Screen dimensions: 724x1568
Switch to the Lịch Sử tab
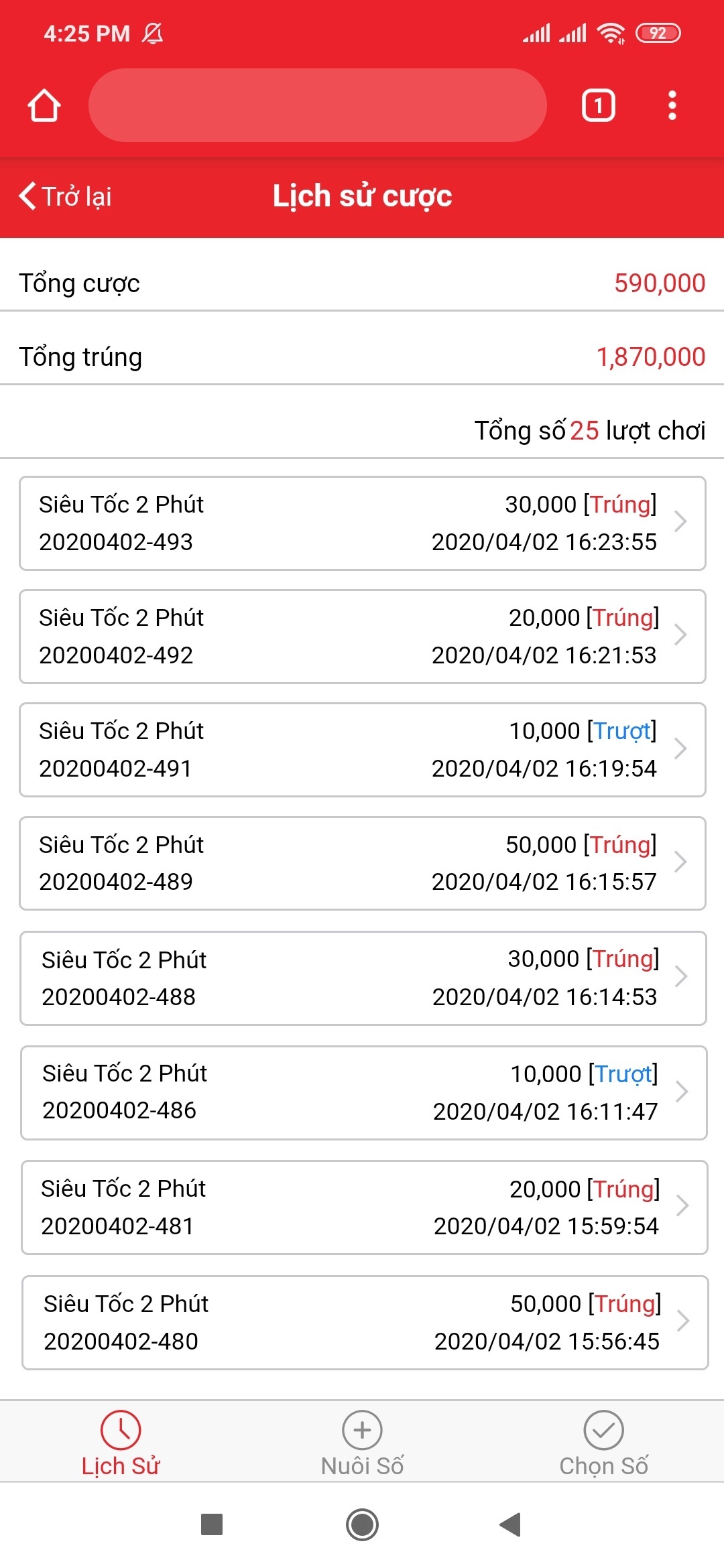[121, 1443]
